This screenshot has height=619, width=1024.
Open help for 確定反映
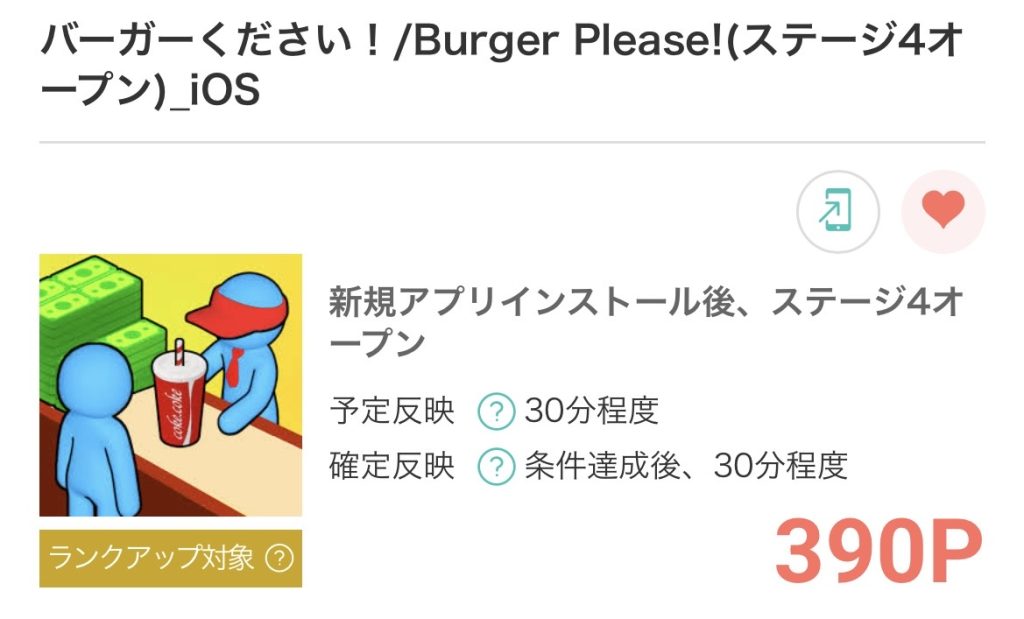coord(496,466)
